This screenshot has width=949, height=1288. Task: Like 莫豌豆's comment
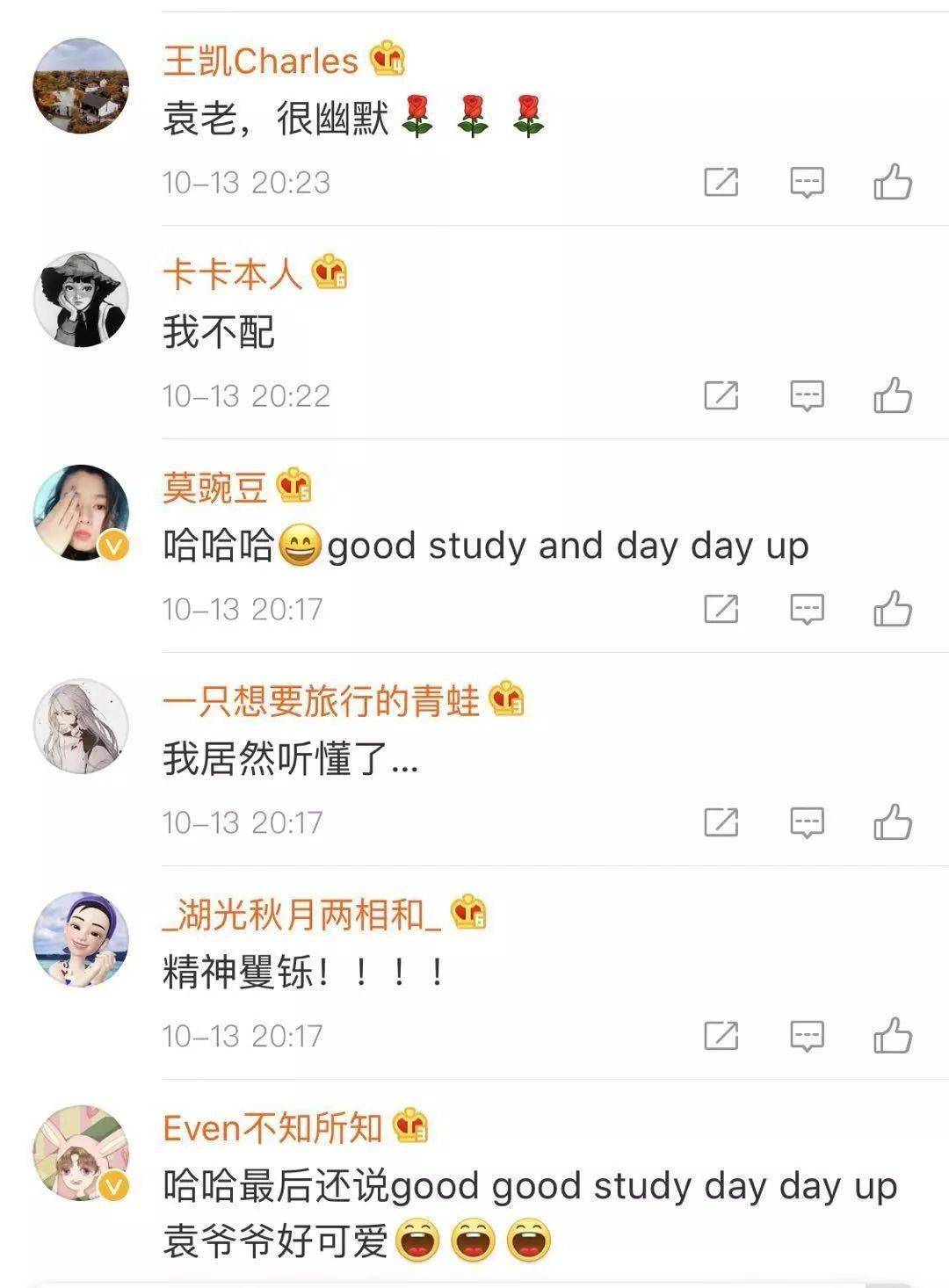893,610
